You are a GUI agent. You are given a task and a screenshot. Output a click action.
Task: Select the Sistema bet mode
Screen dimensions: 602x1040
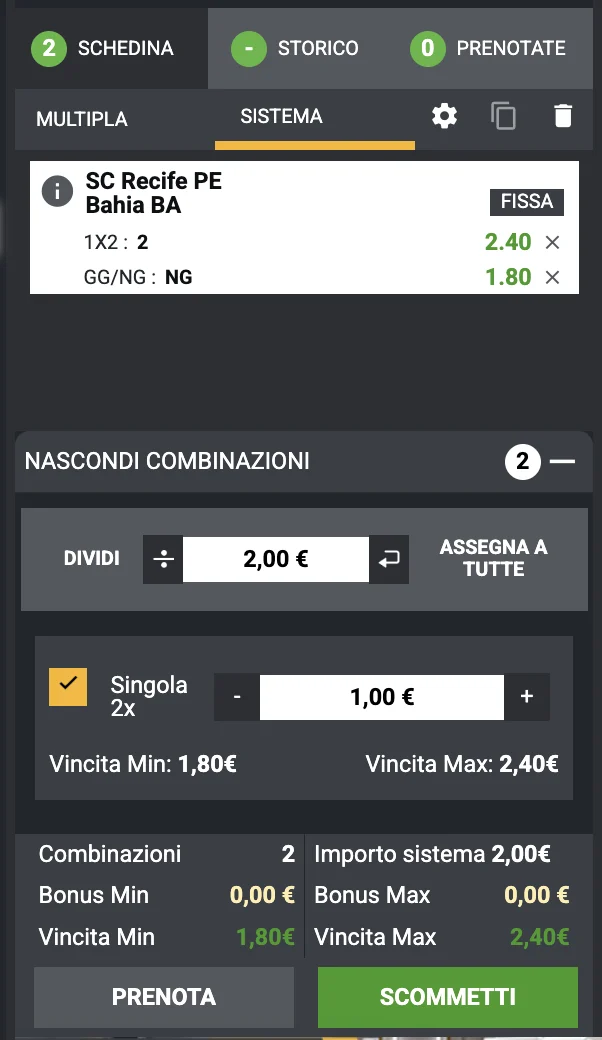coord(281,117)
